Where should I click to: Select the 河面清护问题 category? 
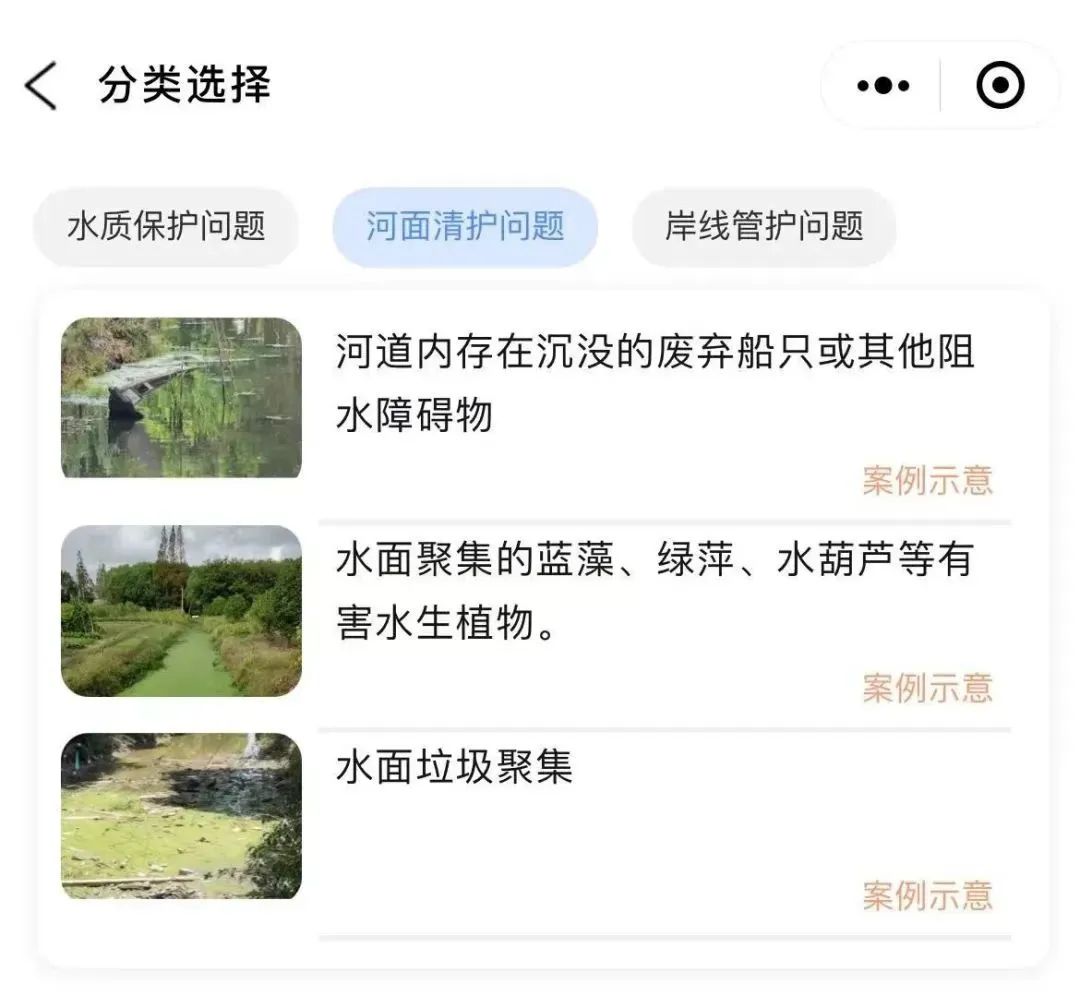[x=465, y=226]
